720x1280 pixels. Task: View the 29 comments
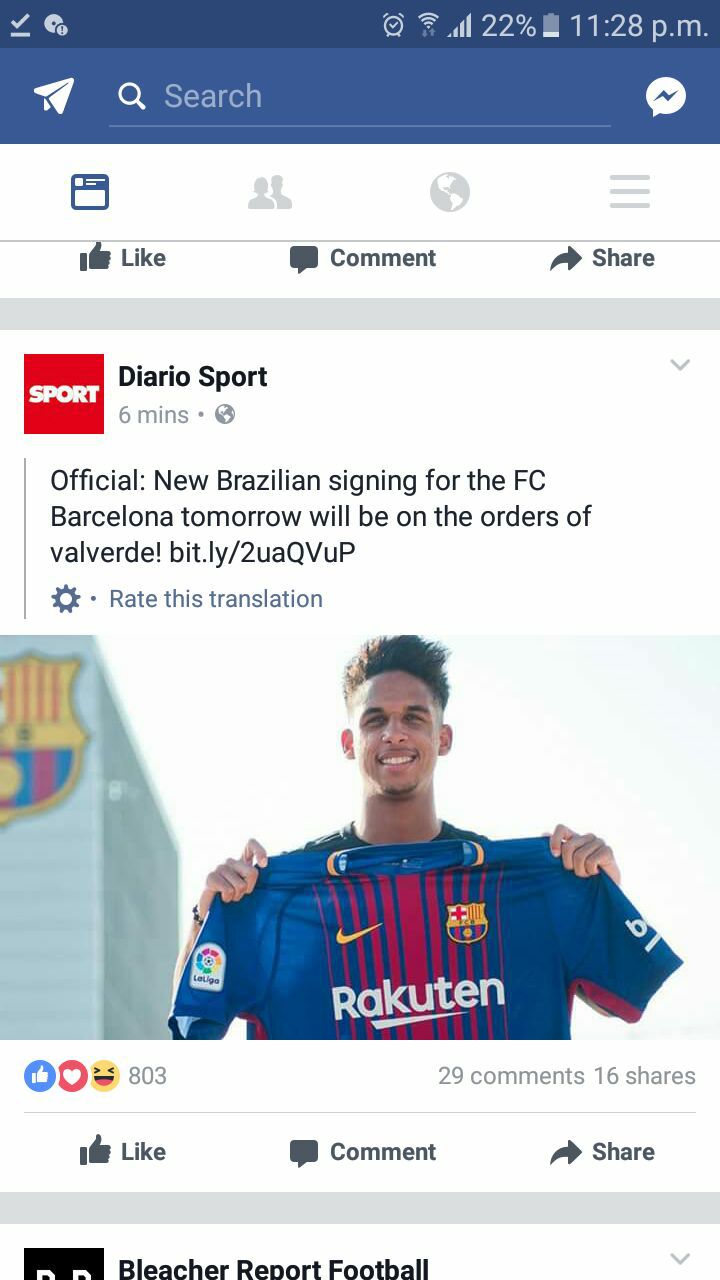point(511,1076)
